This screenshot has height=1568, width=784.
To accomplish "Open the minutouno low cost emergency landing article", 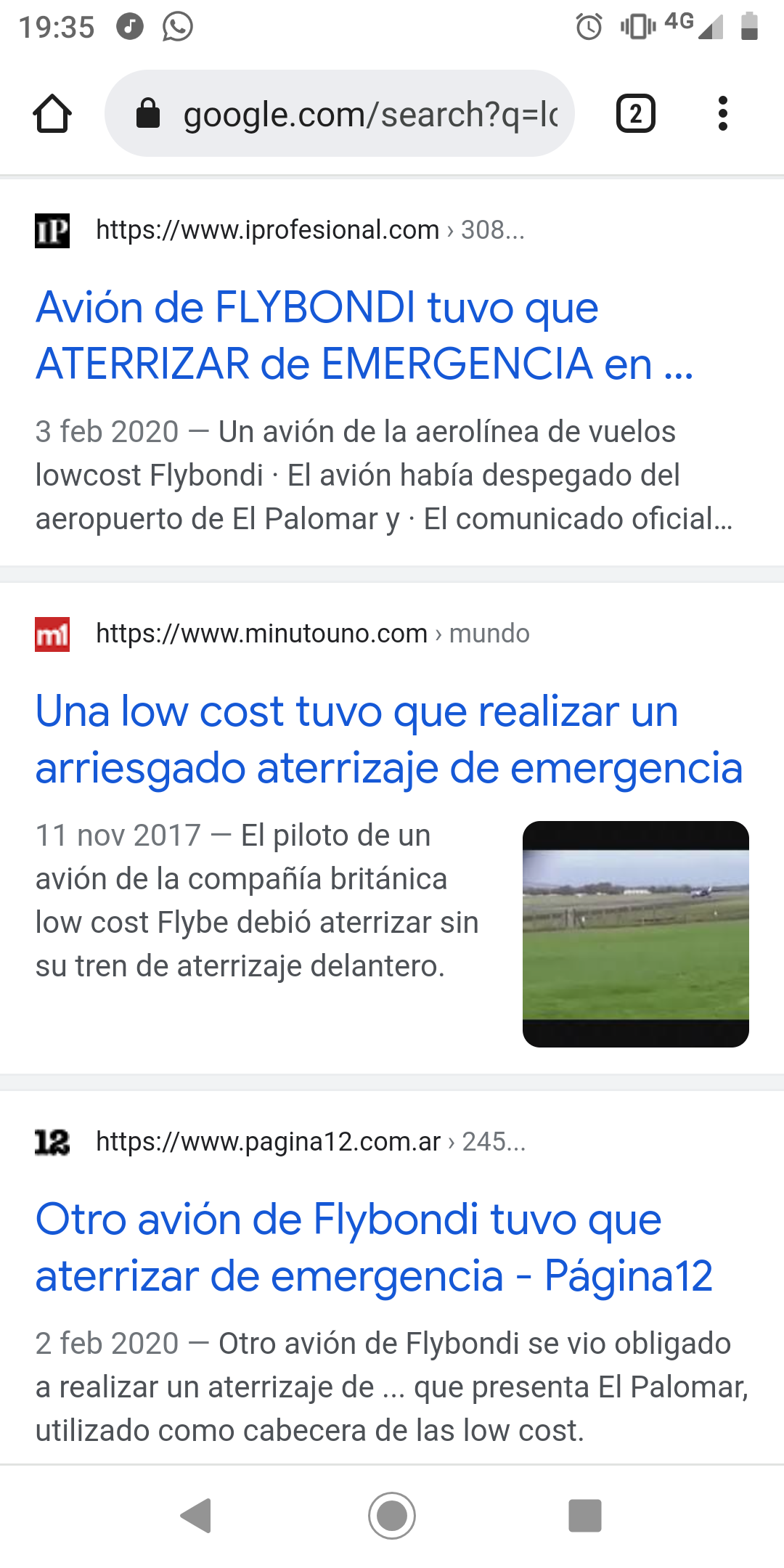I will [389, 739].
